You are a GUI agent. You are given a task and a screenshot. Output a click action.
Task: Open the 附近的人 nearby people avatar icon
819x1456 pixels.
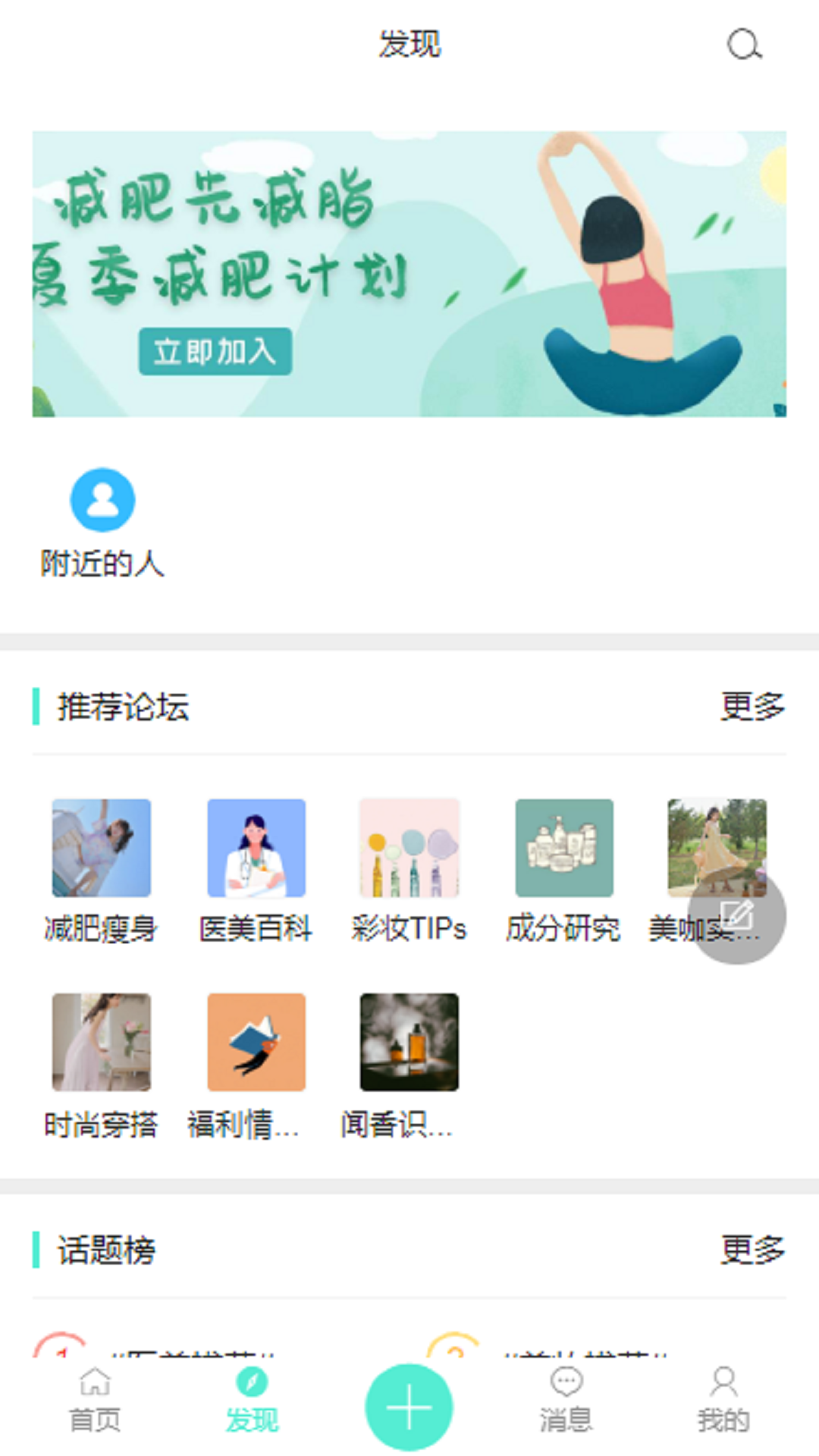coord(102,499)
